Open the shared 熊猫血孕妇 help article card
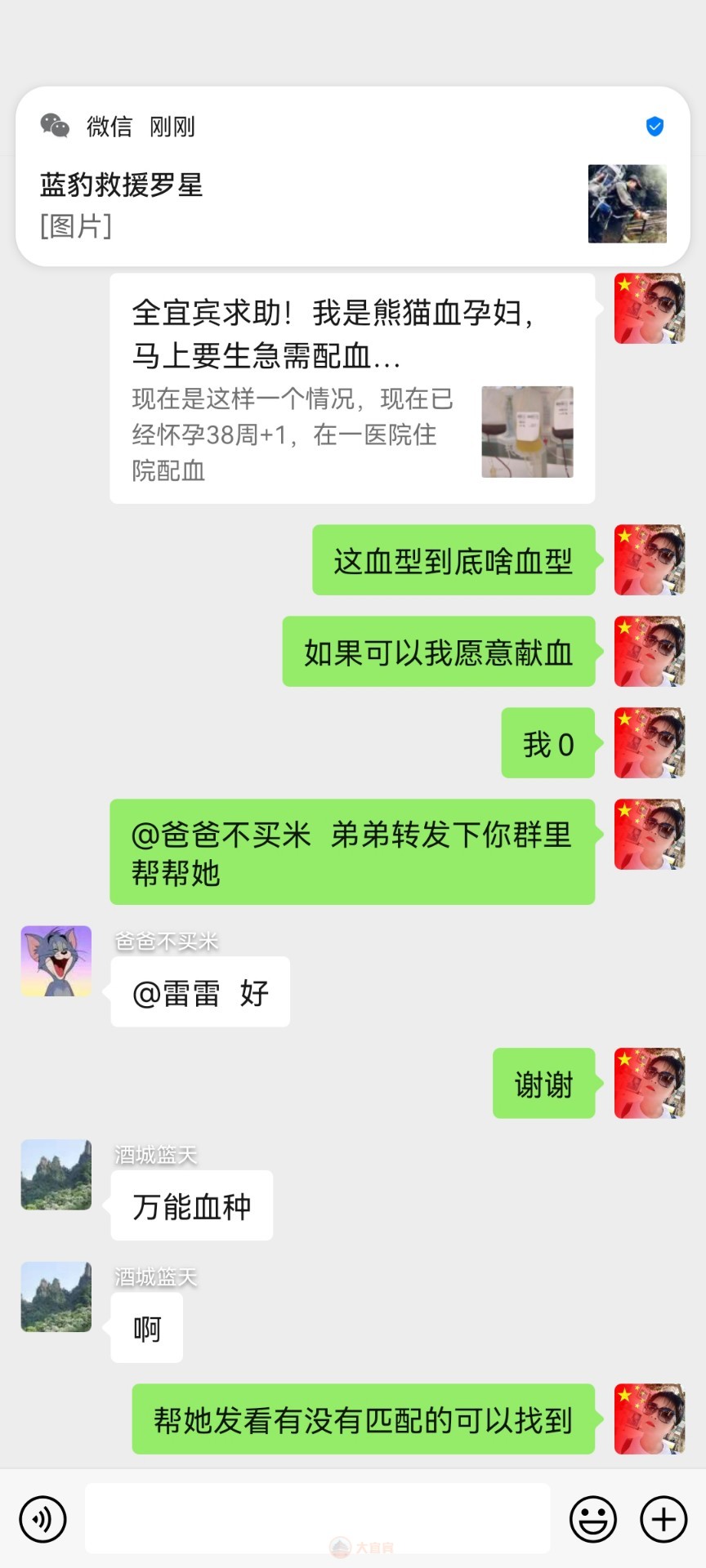 pos(351,389)
